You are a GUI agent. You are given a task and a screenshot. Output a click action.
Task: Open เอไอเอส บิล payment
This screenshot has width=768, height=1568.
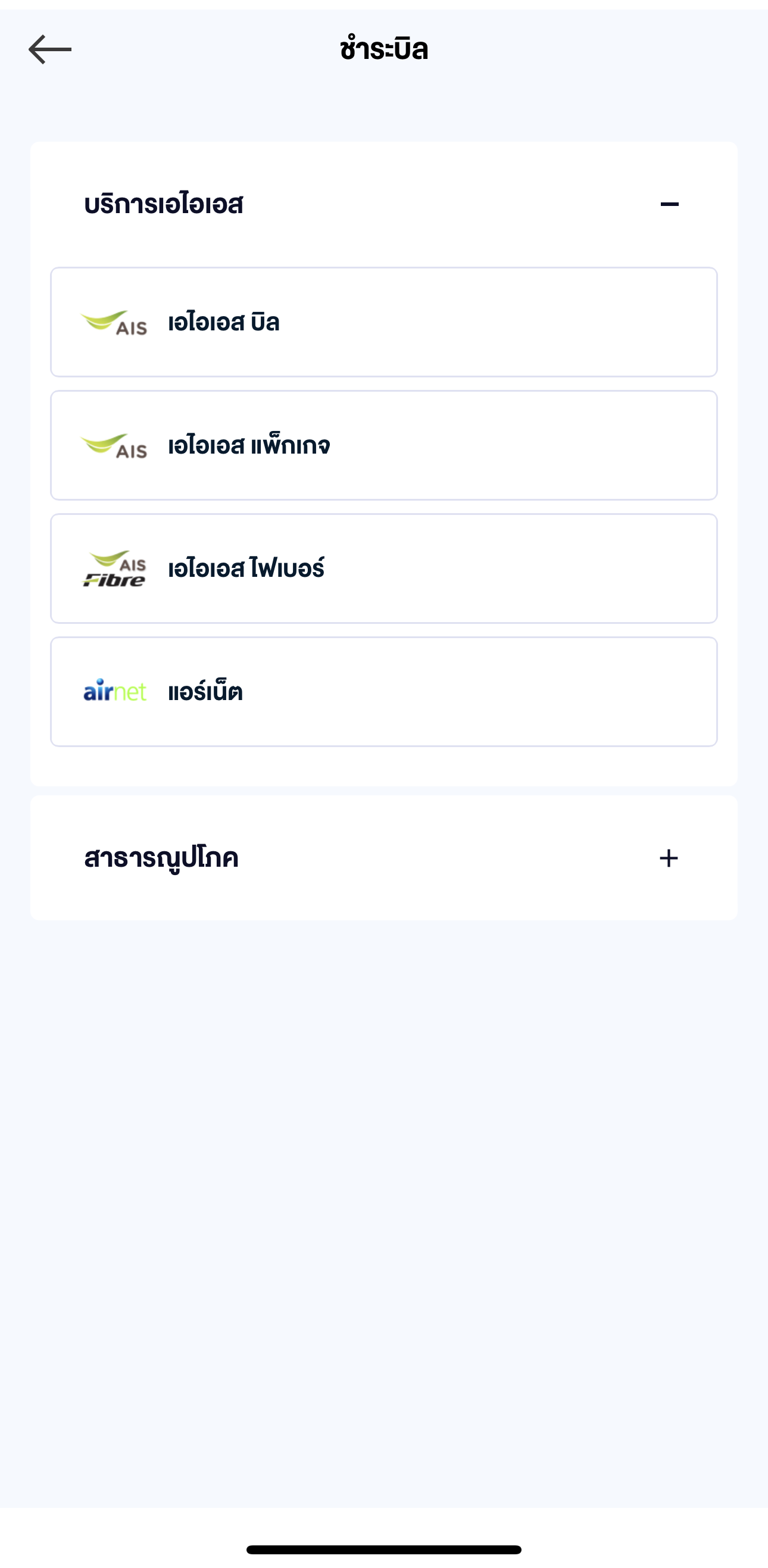[x=383, y=322]
